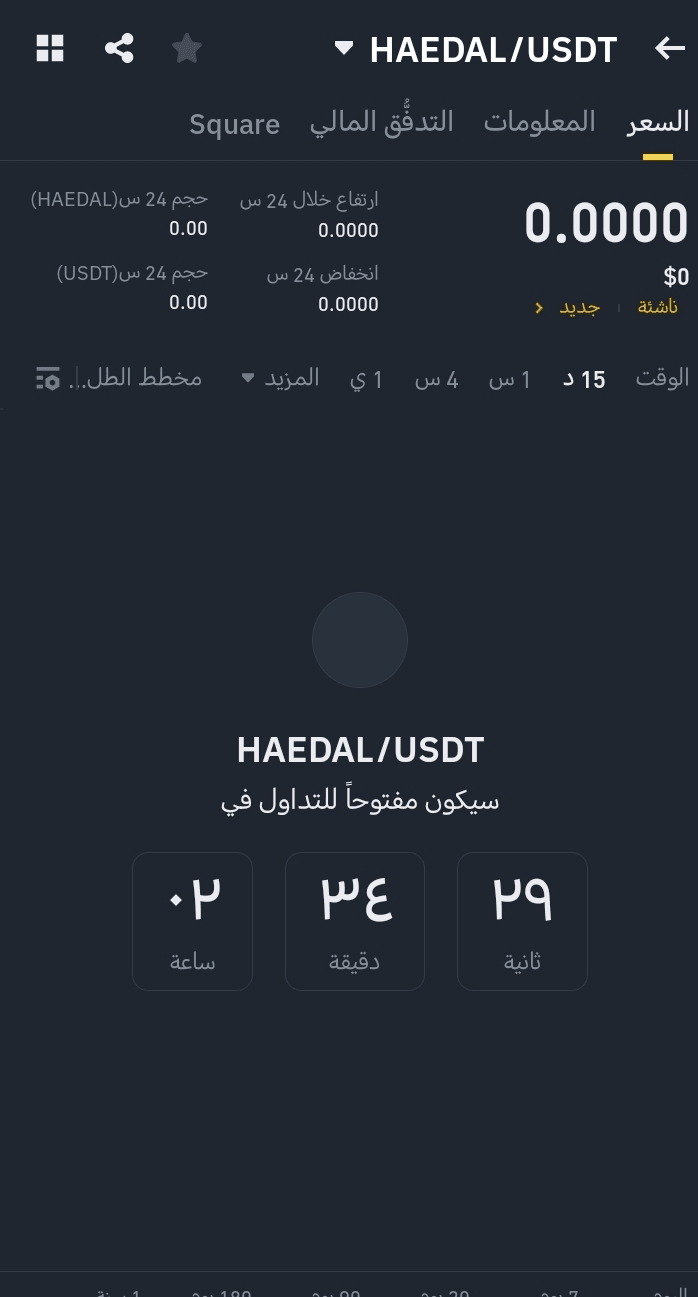Switch to the المعلومات tab
This screenshot has height=1297, width=698.
[540, 122]
